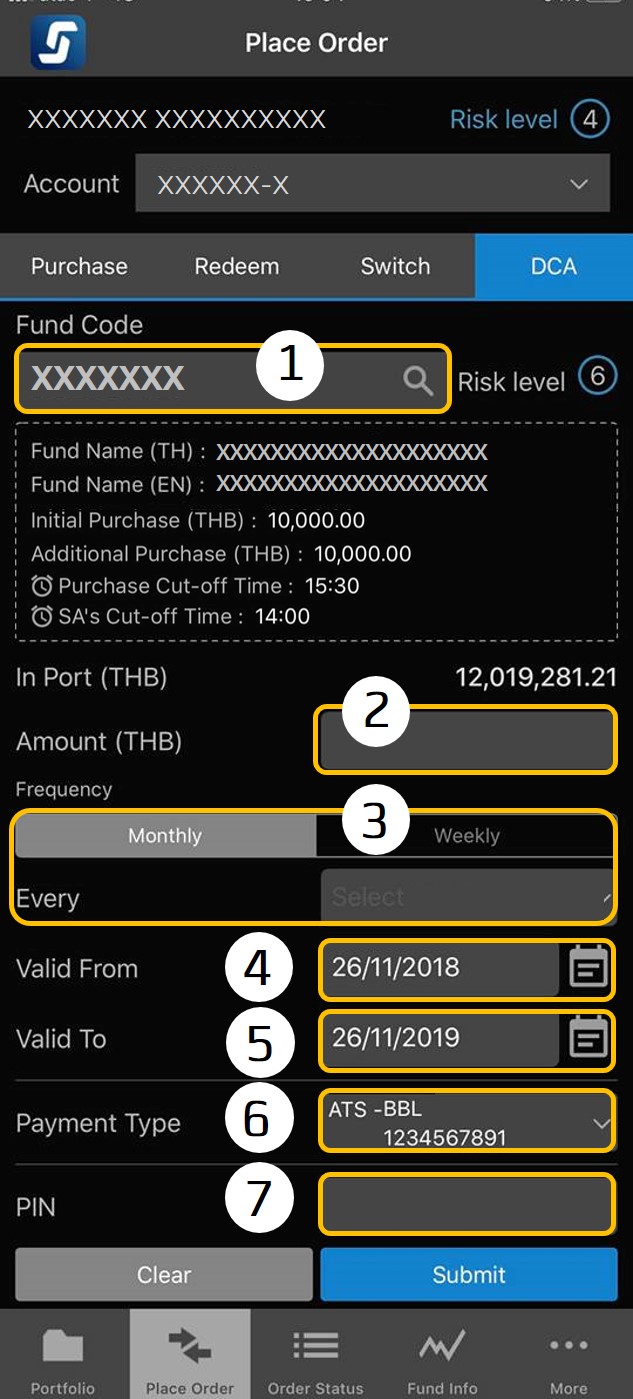The width and height of the screenshot is (633, 1399).
Task: Open the Every select dropdown
Action: (x=466, y=897)
